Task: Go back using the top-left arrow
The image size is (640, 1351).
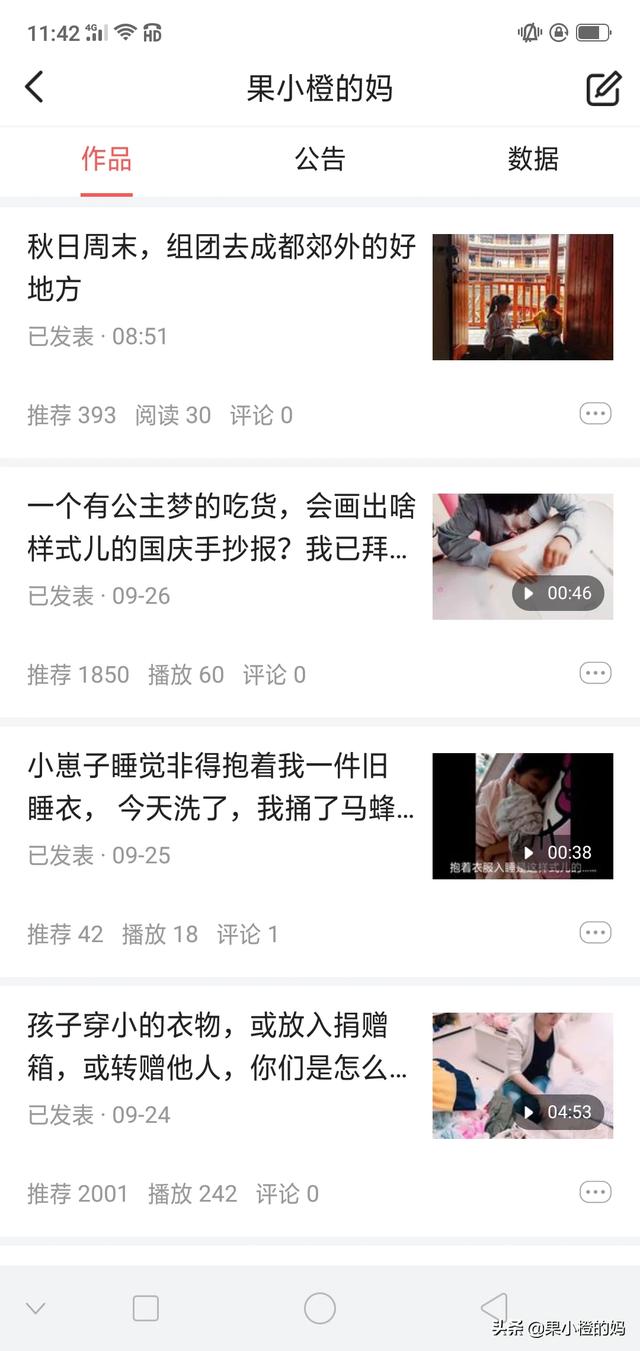Action: coord(35,87)
